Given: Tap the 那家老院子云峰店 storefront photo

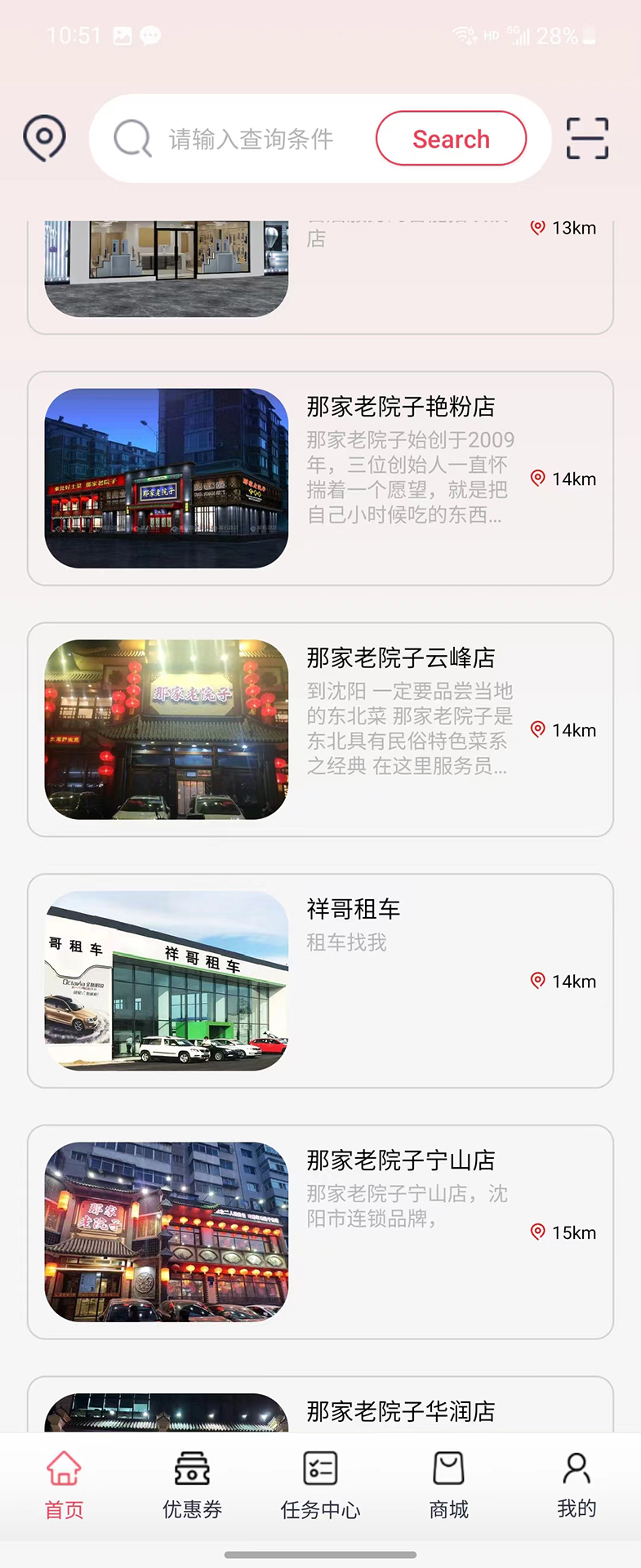Looking at the screenshot, I should point(166,728).
